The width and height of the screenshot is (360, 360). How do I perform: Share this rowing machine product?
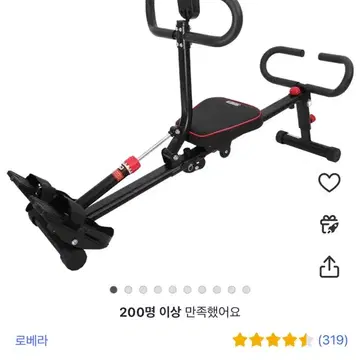click(x=329, y=267)
